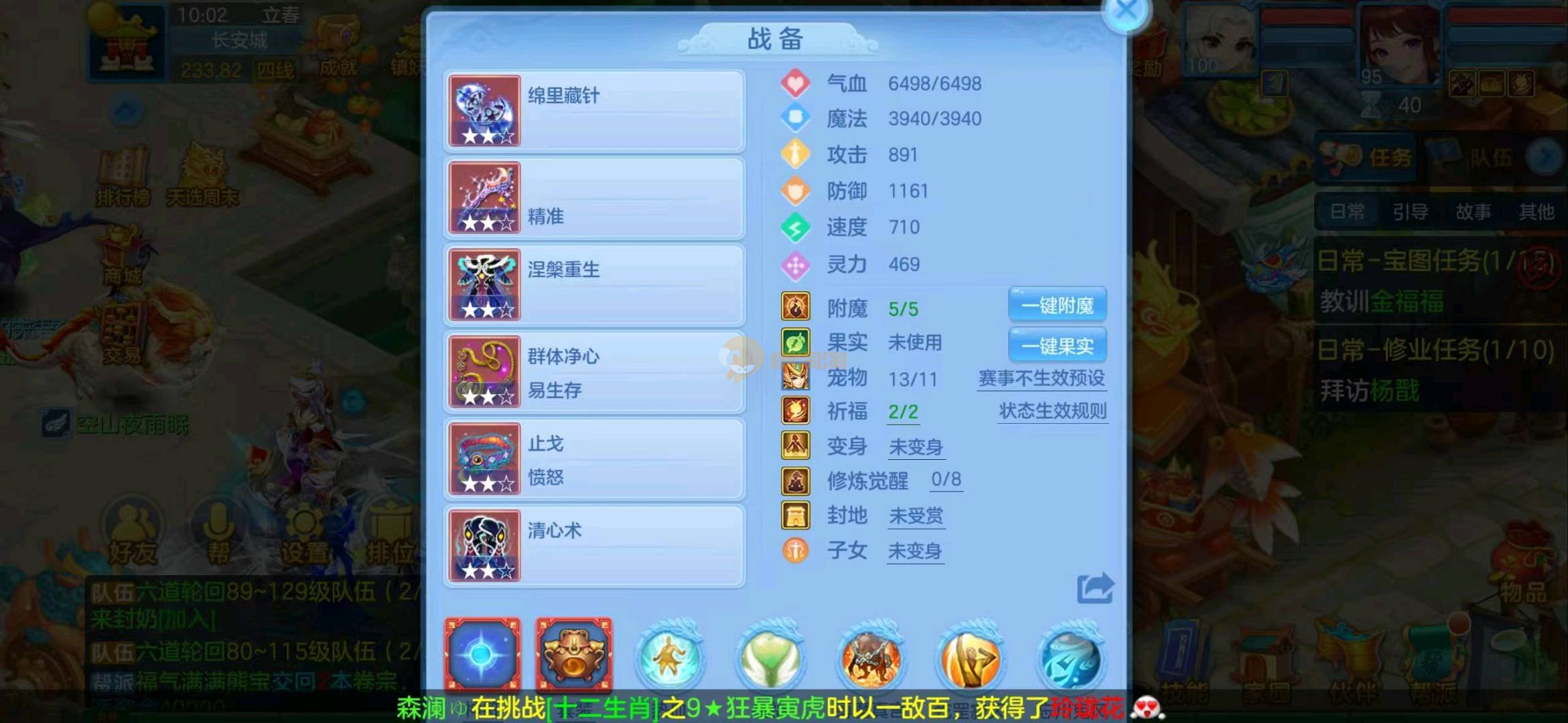Open the 绵里藏针 equipment row
This screenshot has height=723, width=1568.
tap(594, 111)
